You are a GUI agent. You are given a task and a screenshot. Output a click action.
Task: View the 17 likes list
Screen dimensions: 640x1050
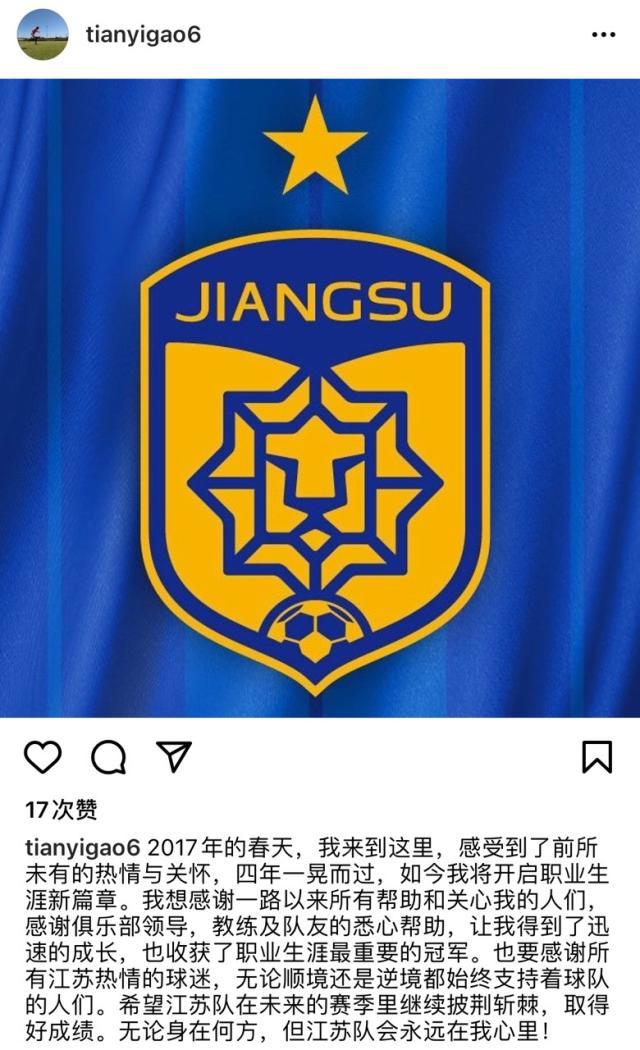62,808
